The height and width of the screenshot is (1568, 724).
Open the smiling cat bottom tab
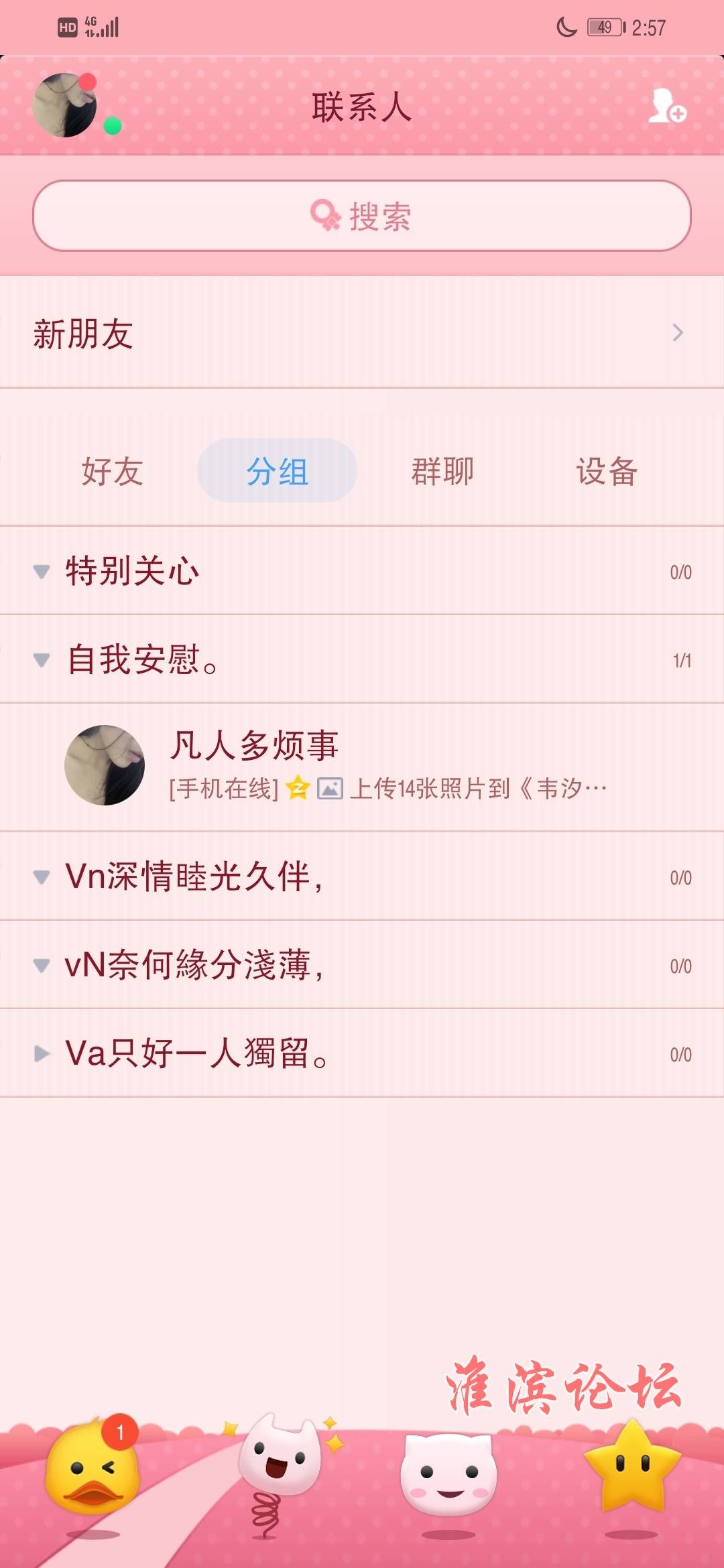tap(448, 1474)
